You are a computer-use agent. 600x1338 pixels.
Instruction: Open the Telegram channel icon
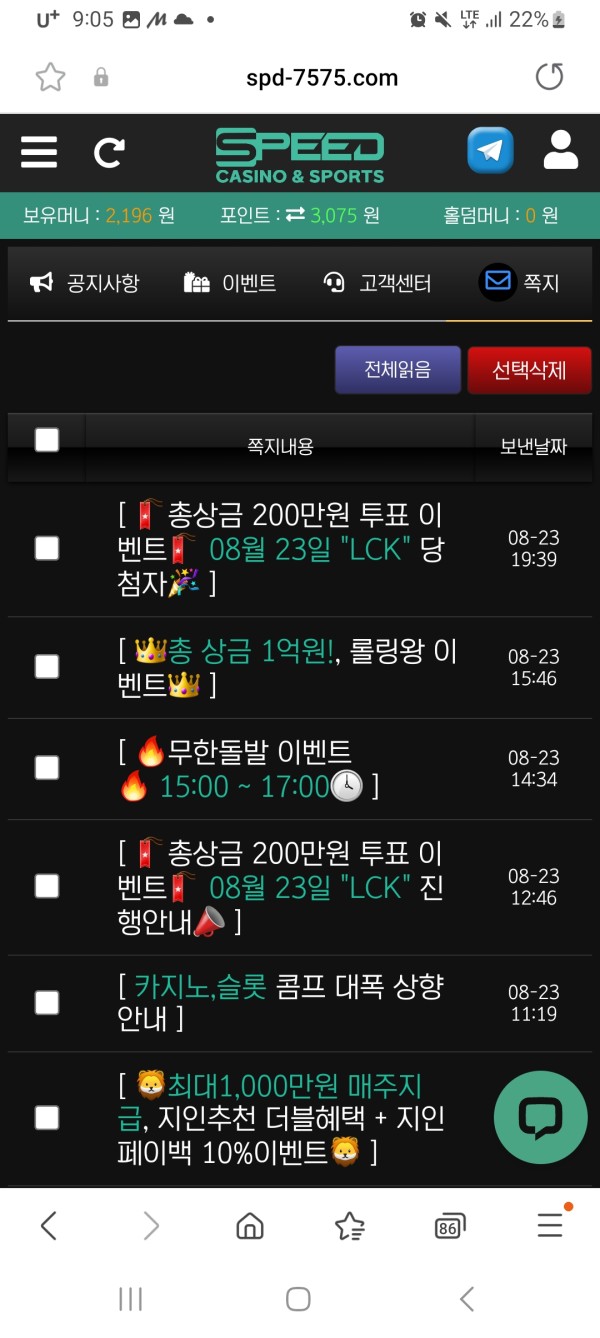[x=490, y=151]
